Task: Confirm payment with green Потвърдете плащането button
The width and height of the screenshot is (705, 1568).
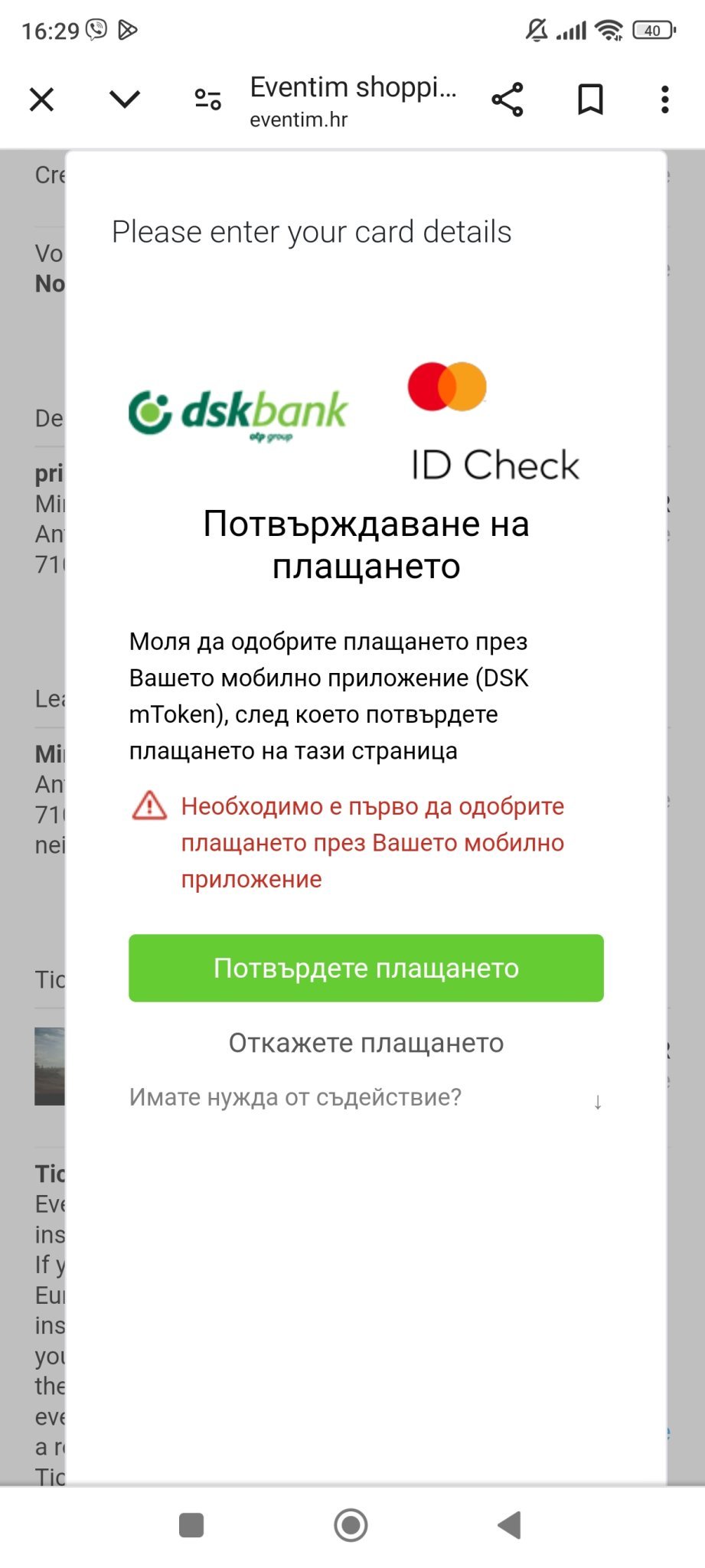Action: tap(366, 968)
